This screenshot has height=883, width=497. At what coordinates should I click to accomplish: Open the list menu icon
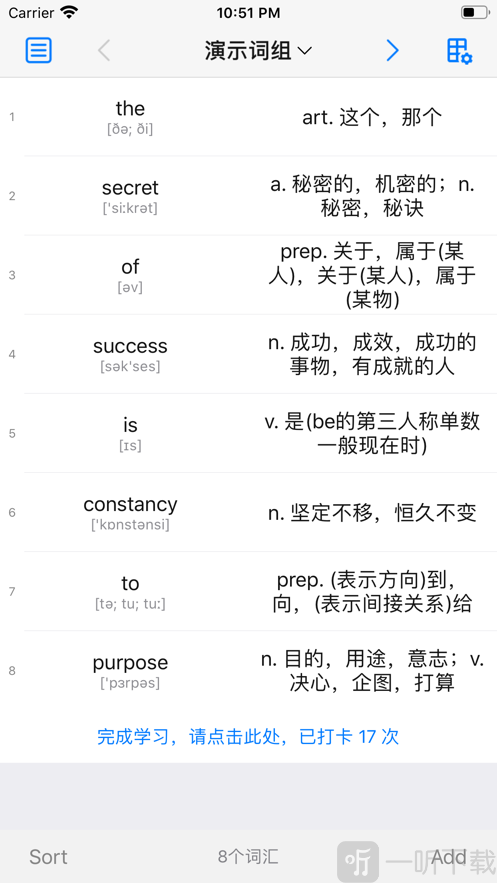(38, 50)
